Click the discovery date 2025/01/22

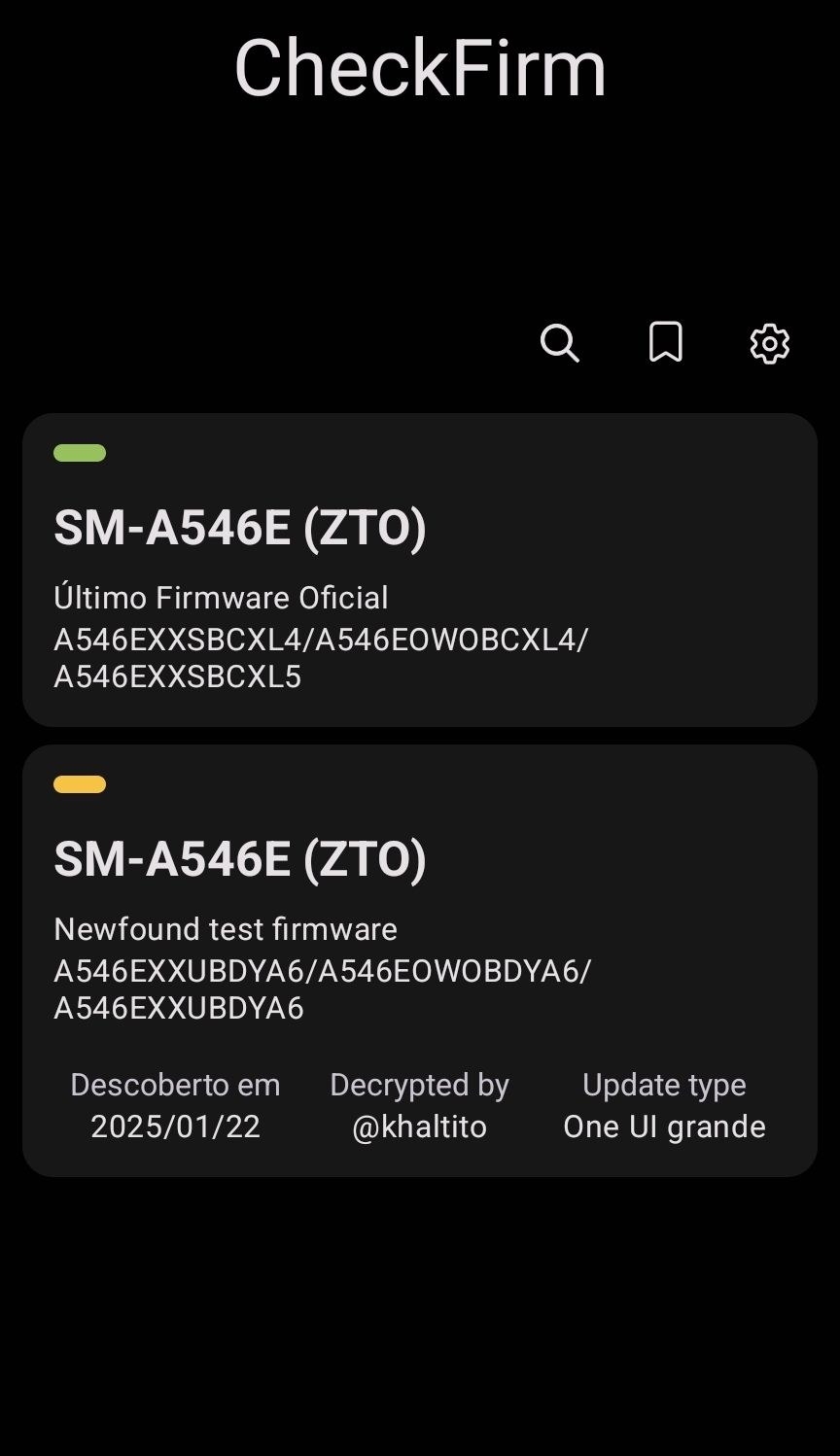(175, 1126)
